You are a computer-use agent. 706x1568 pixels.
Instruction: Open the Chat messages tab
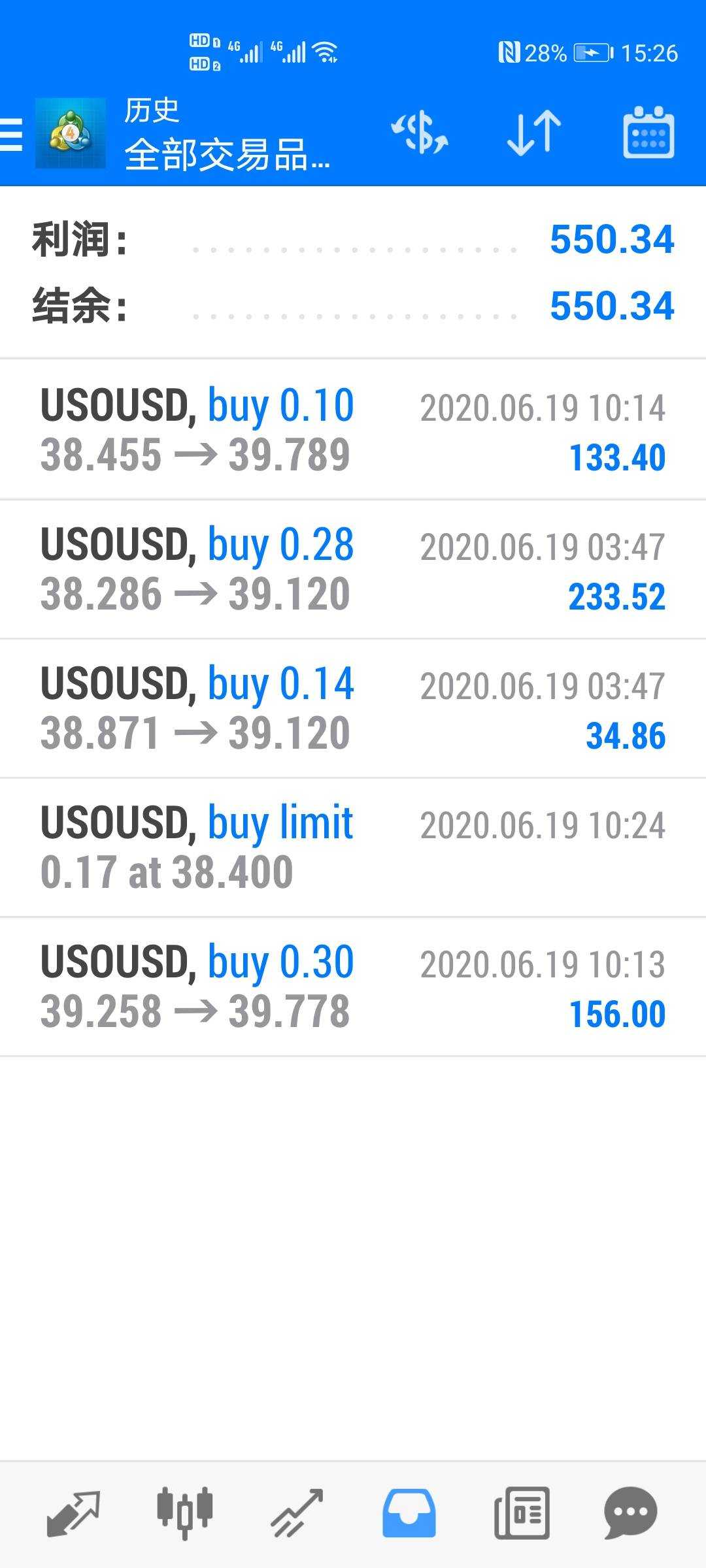(x=630, y=1513)
